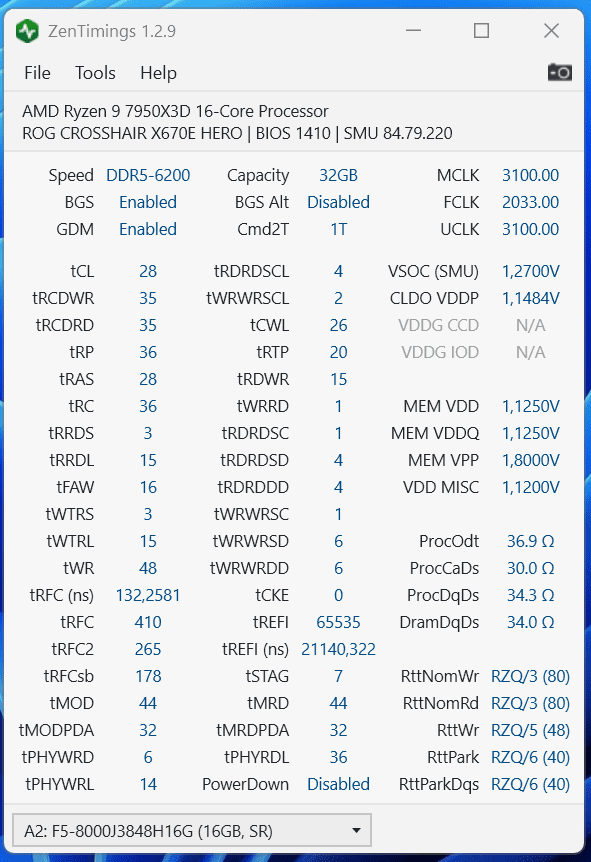Take a screenshot with the camera icon
The width and height of the screenshot is (591, 862).
(560, 72)
